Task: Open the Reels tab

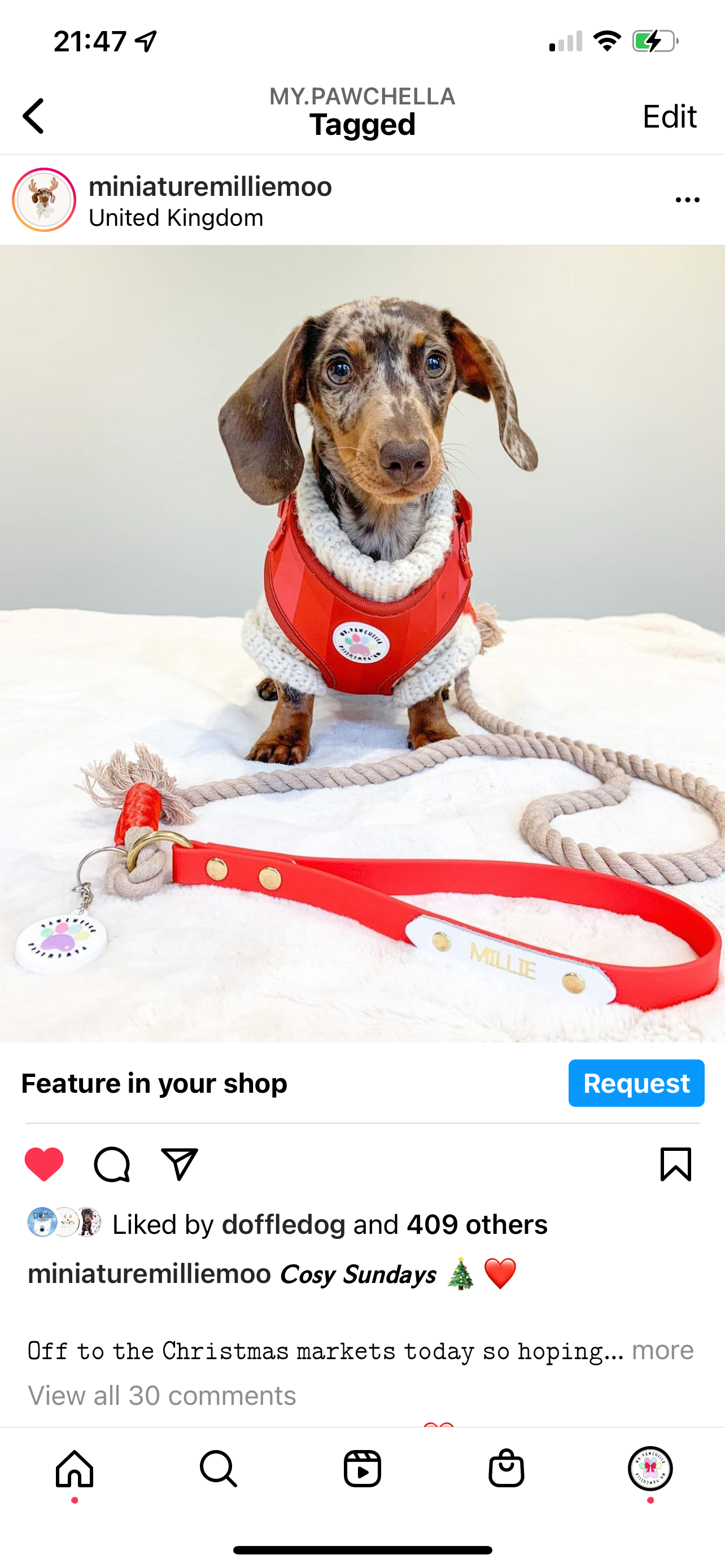Action: pyautogui.click(x=362, y=1469)
